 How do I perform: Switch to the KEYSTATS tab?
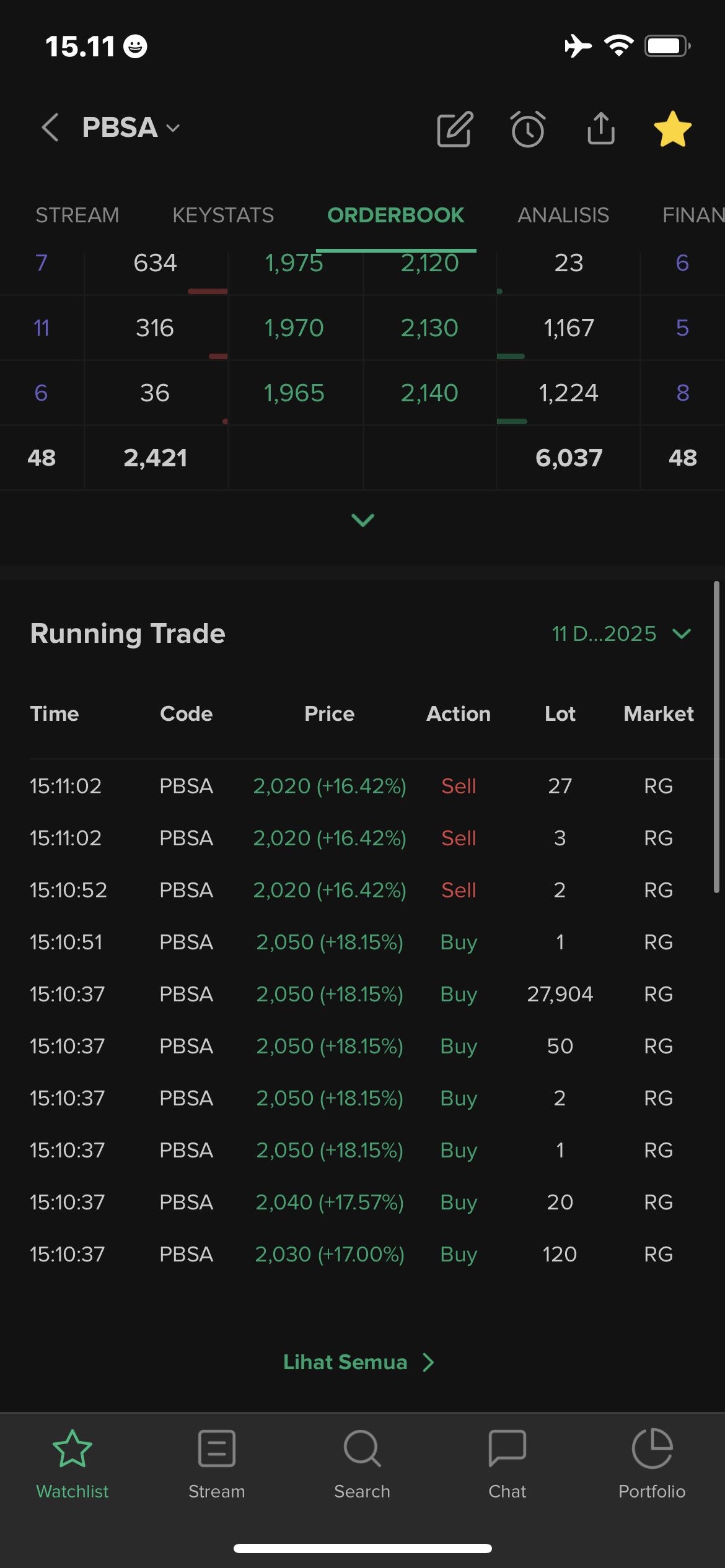[223, 215]
